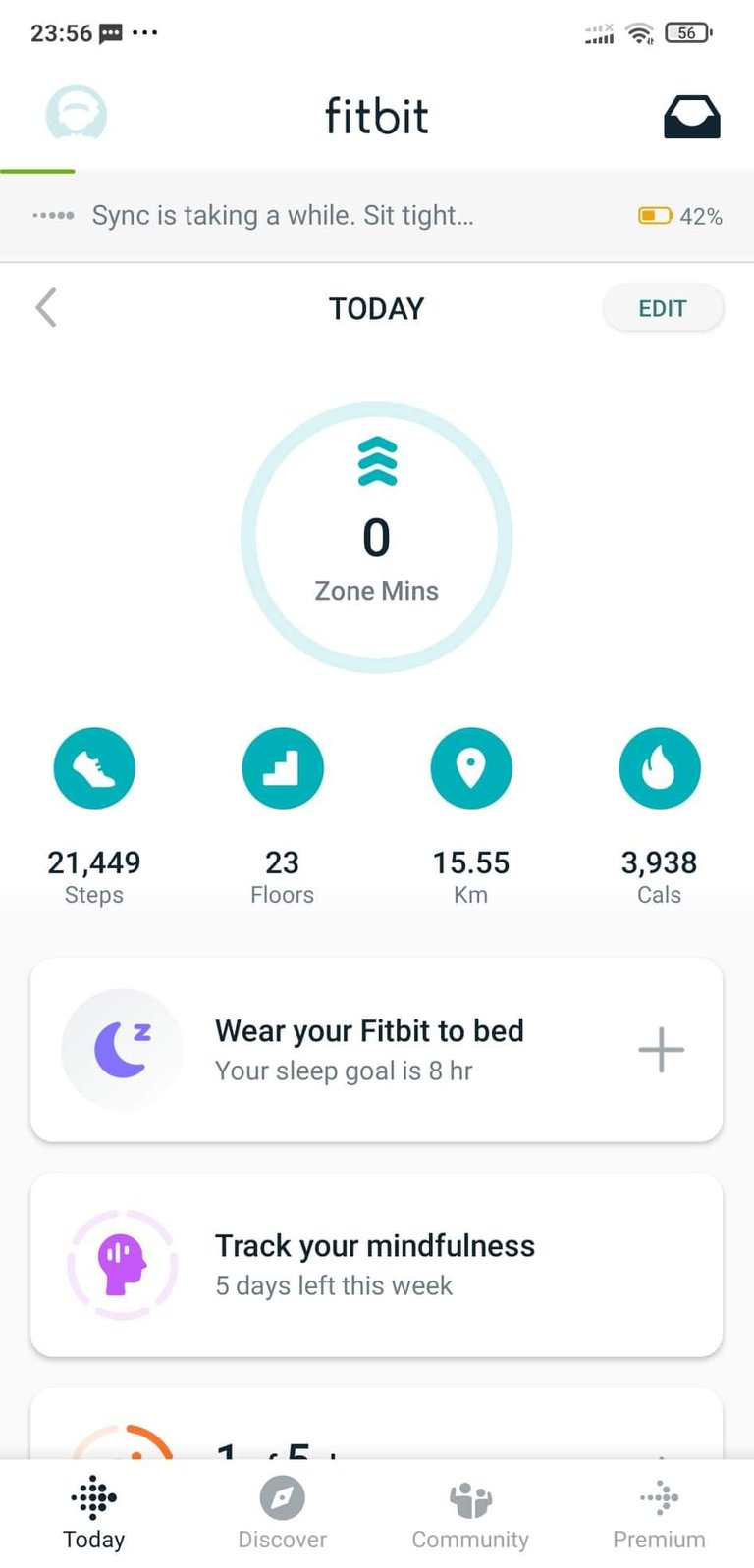Open the Wear your Fitbit to bed card
Viewport: 754px width, 1568px height.
[x=377, y=1050]
